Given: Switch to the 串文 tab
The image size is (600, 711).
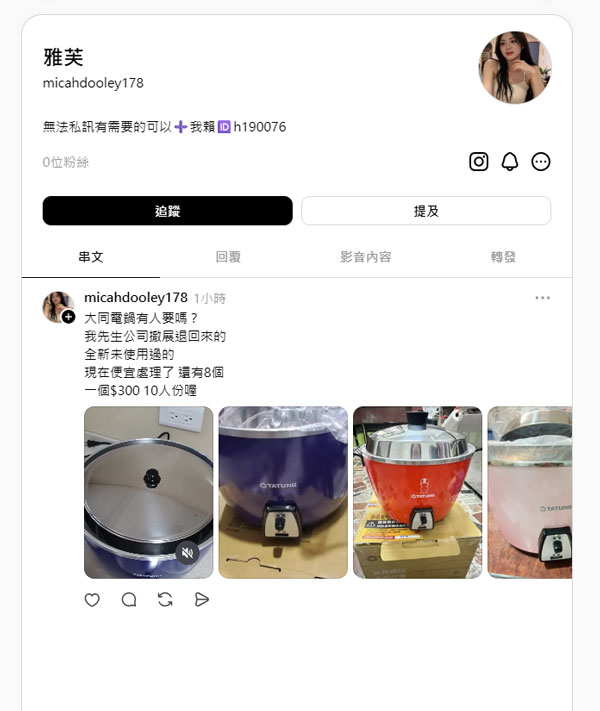Looking at the screenshot, I should click(91, 257).
